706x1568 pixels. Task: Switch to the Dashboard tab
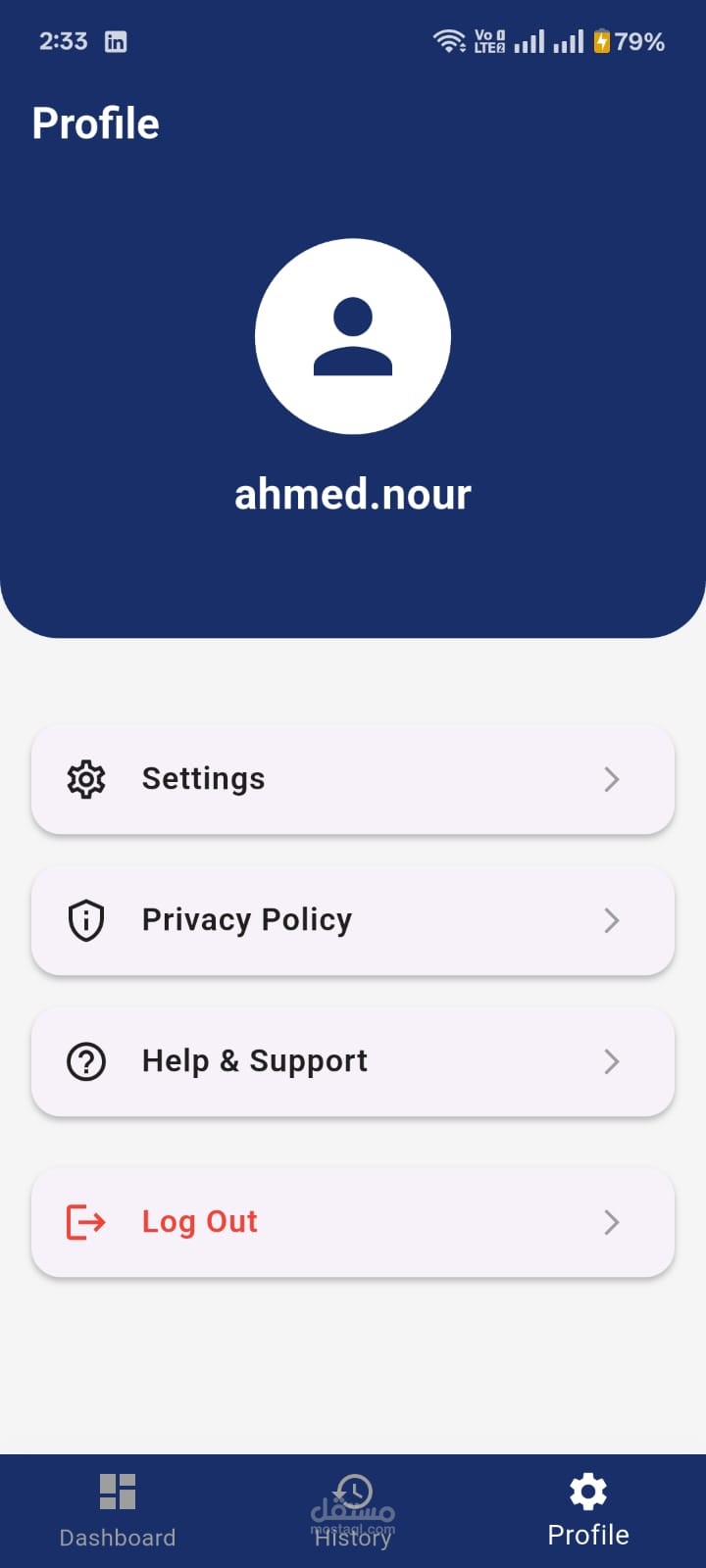(x=118, y=1510)
